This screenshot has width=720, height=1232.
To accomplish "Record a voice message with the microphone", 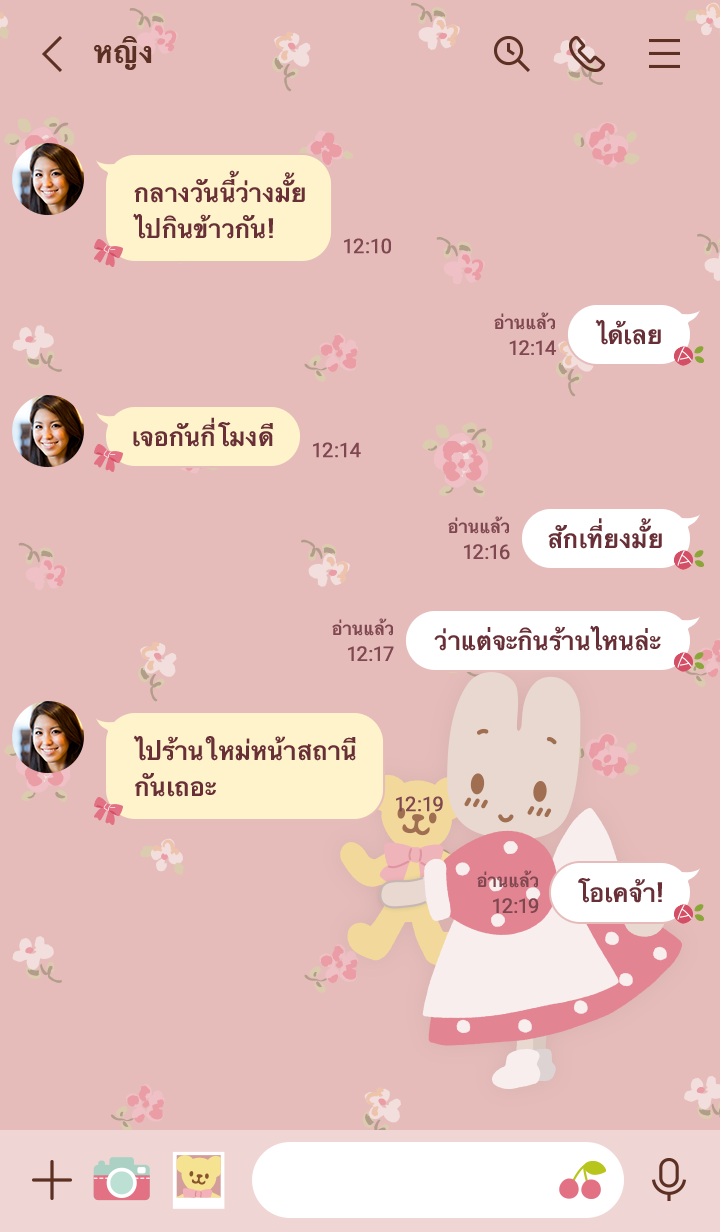I will pyautogui.click(x=668, y=1180).
